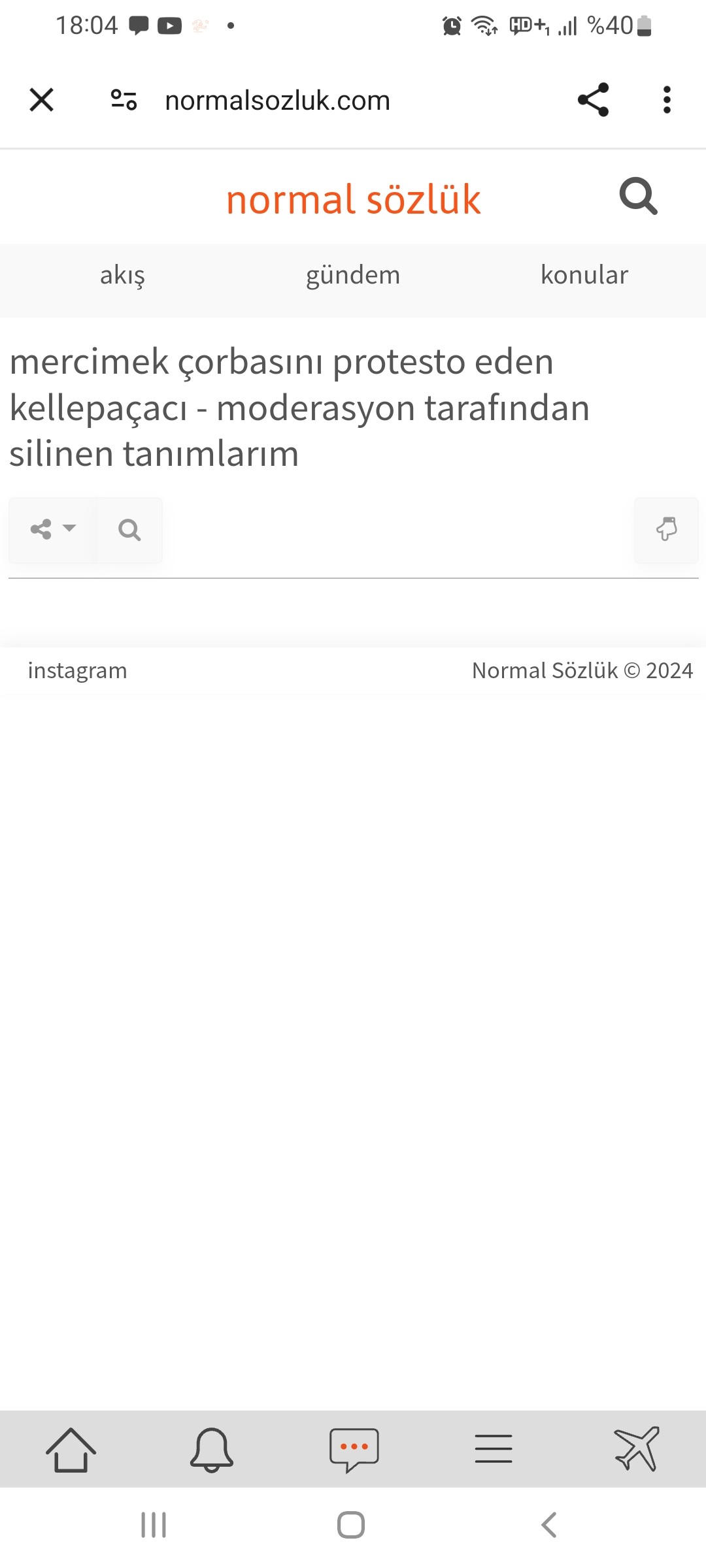Tap the pointing hand button at right
Image resolution: width=706 pixels, height=1568 pixels.
point(666,529)
